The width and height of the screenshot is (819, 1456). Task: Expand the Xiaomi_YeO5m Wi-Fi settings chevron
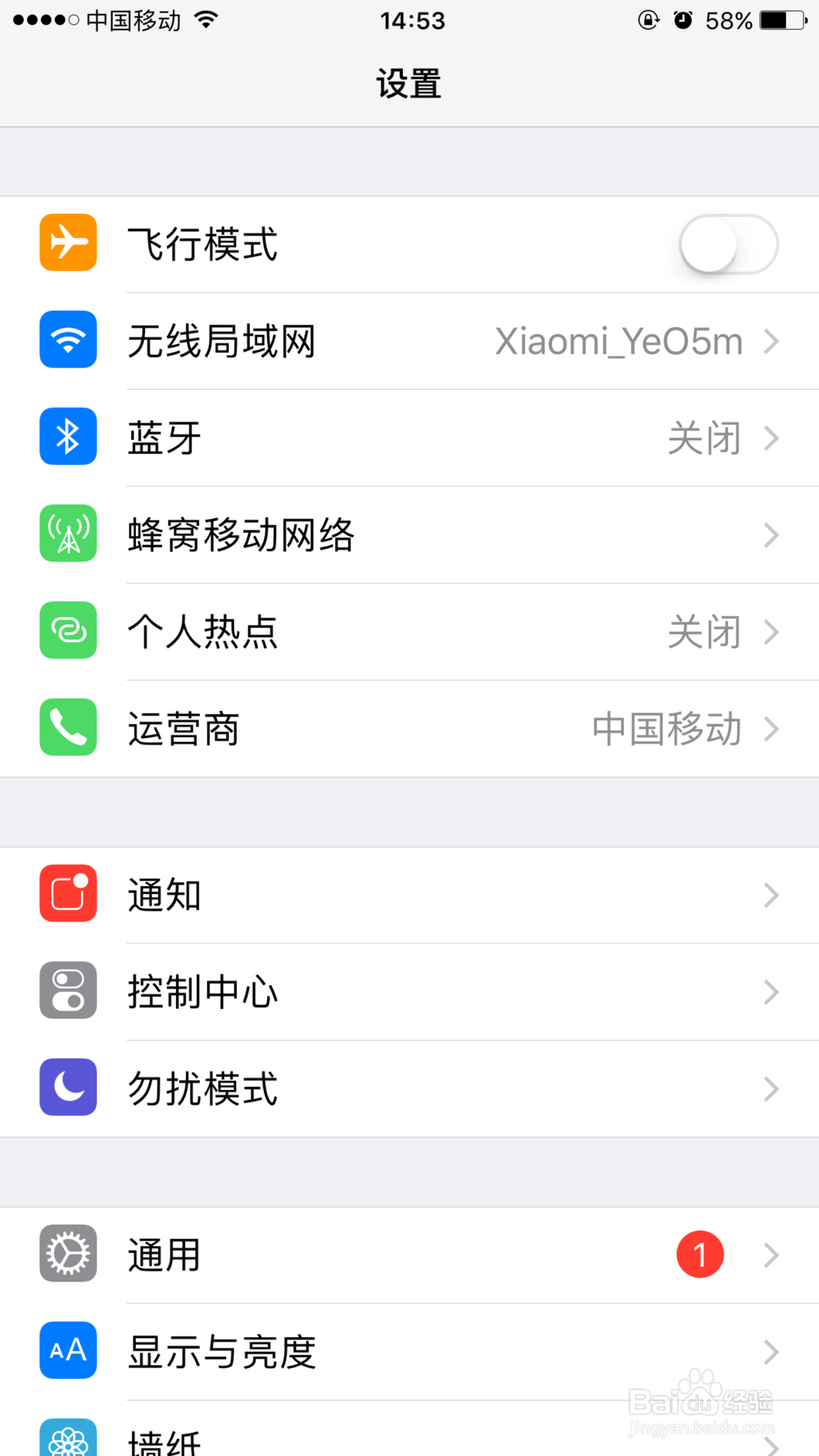click(770, 341)
